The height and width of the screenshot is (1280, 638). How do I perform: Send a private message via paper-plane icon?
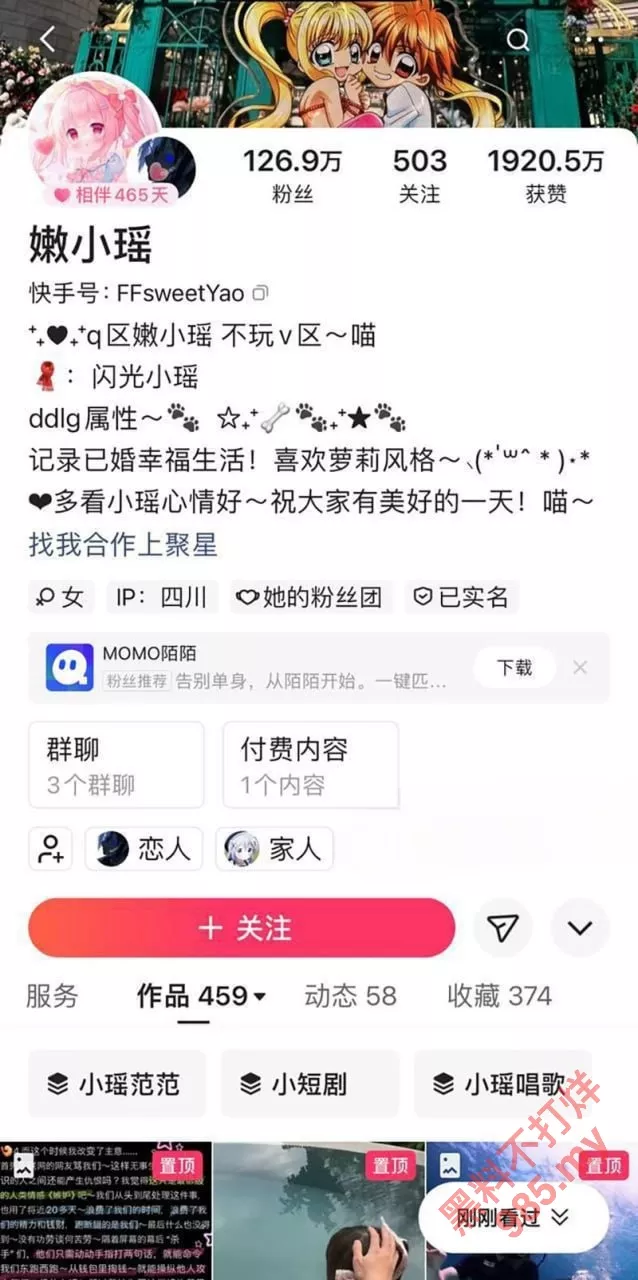coord(502,928)
